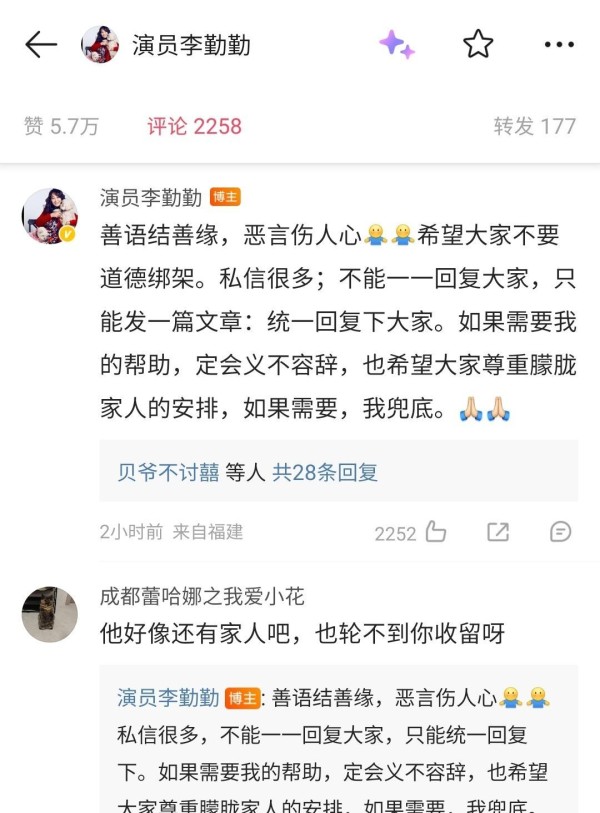Favorite this post with the star
The image size is (600, 813).
[478, 44]
